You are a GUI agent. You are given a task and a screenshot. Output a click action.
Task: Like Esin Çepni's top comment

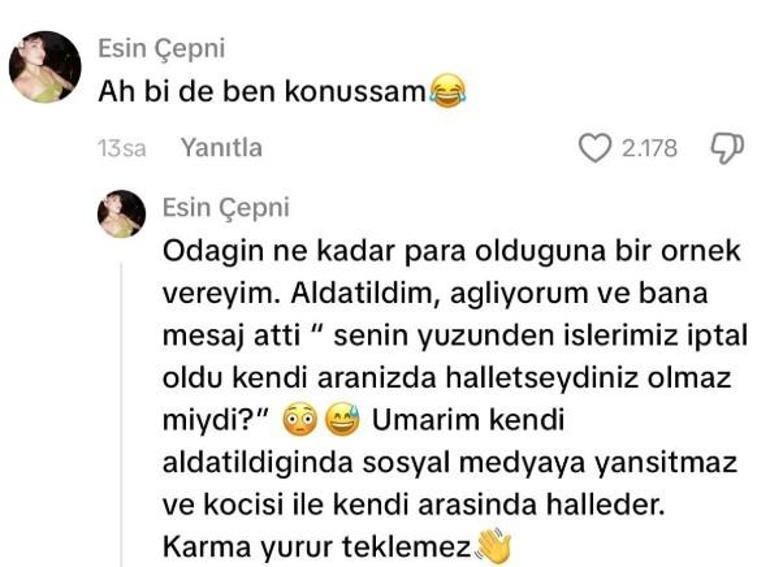point(596,149)
